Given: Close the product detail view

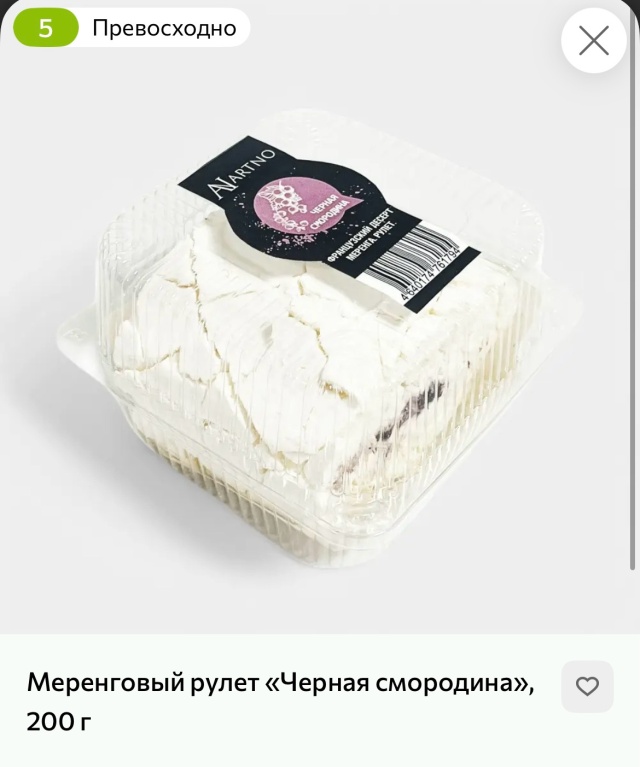Looking at the screenshot, I should tap(594, 41).
